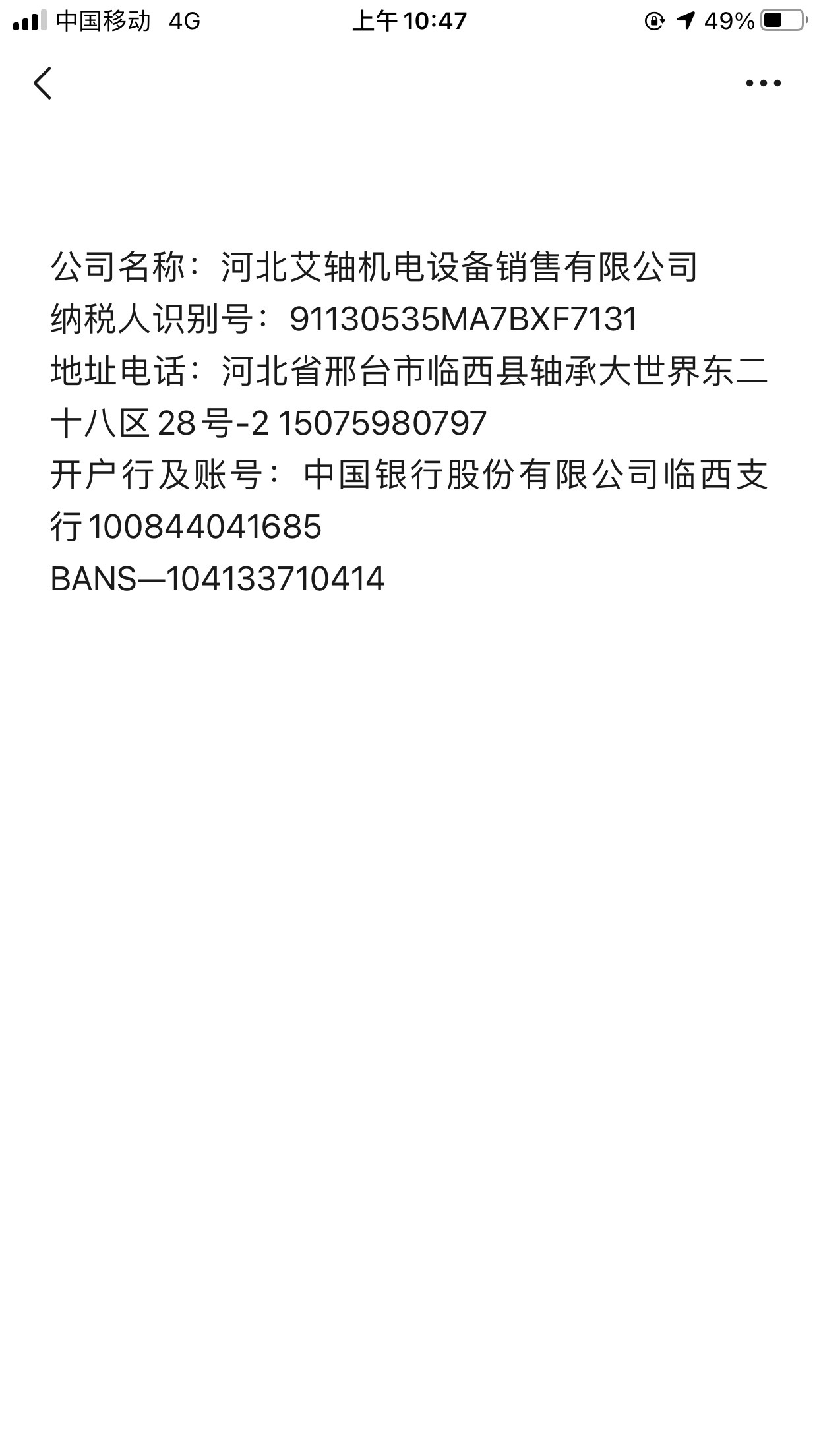The image size is (819, 1456).
Task: Open the three-dot overflow menu
Action: point(763,83)
